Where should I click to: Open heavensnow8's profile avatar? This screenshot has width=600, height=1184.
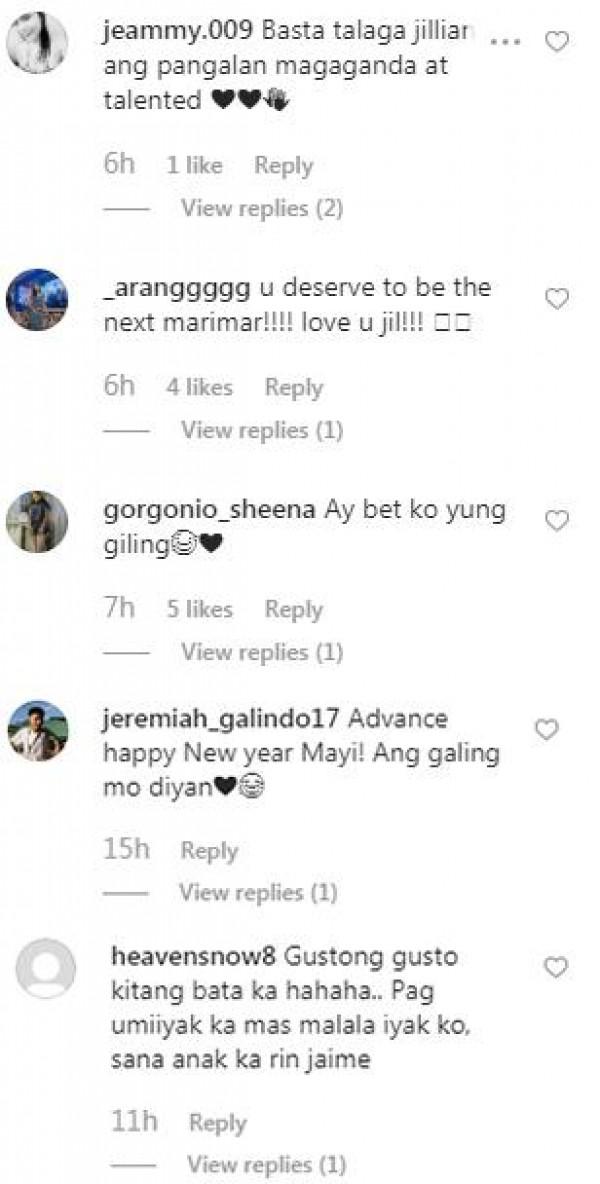46,968
